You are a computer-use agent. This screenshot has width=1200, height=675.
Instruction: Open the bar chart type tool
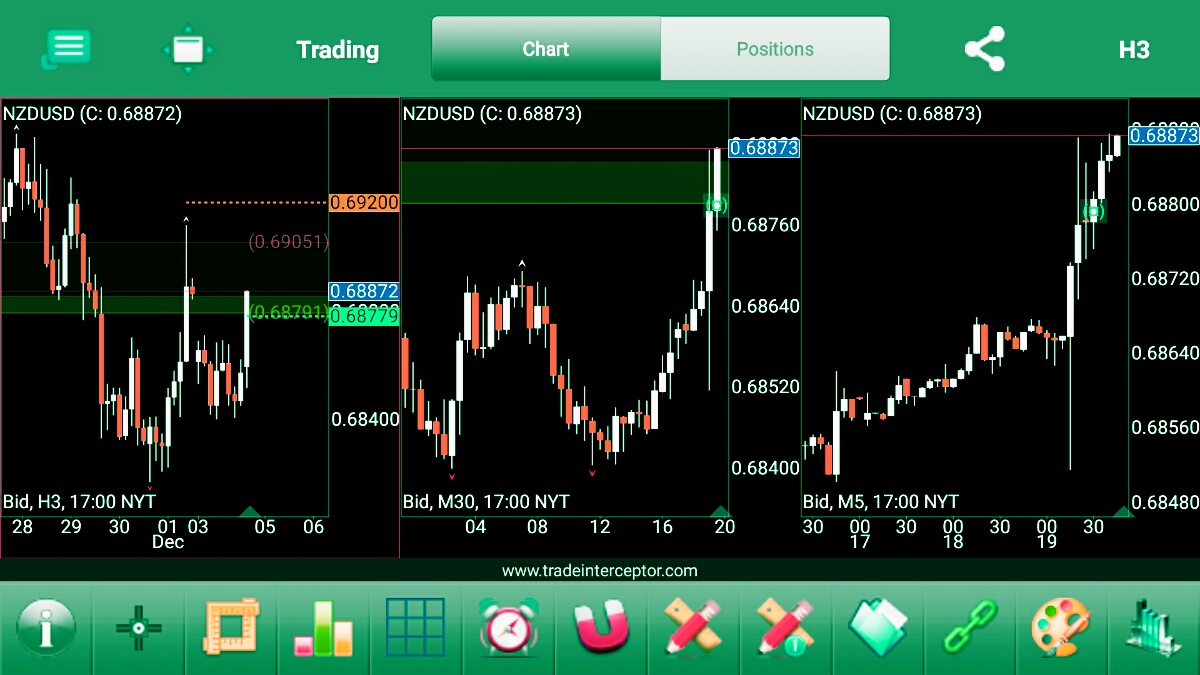[x=323, y=629]
